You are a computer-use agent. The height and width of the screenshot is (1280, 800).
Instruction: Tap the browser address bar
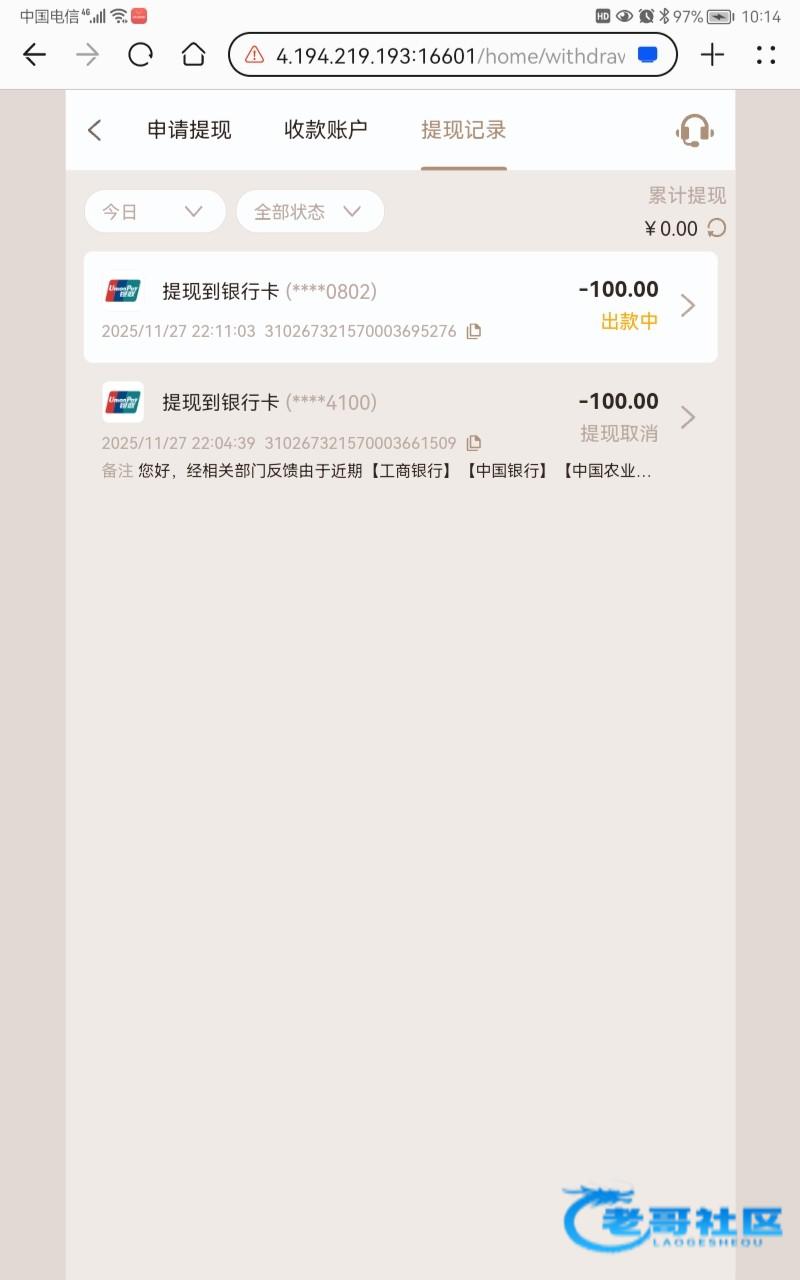click(450, 55)
